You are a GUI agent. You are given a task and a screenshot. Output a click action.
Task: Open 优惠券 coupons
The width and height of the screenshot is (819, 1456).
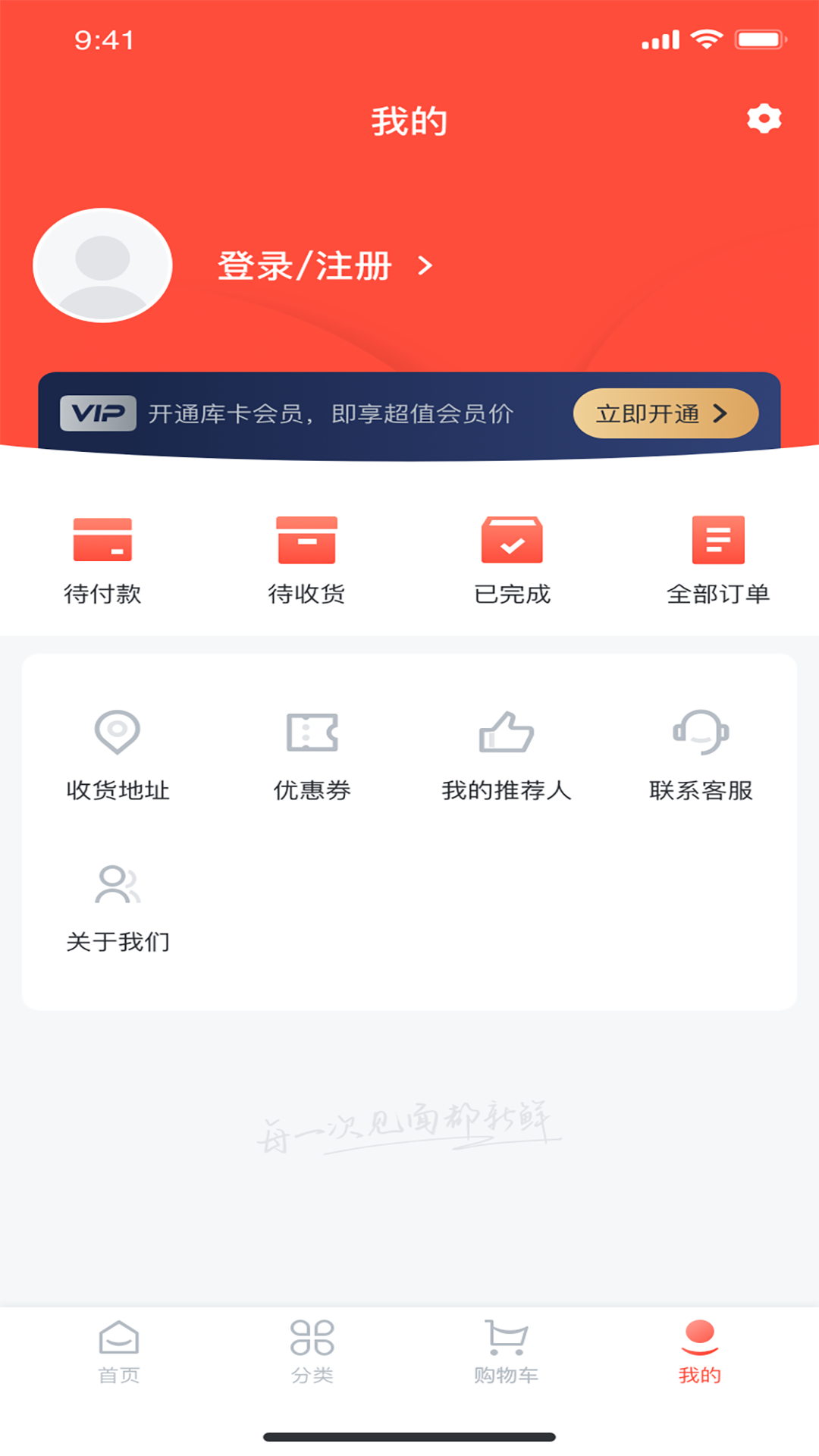[312, 755]
